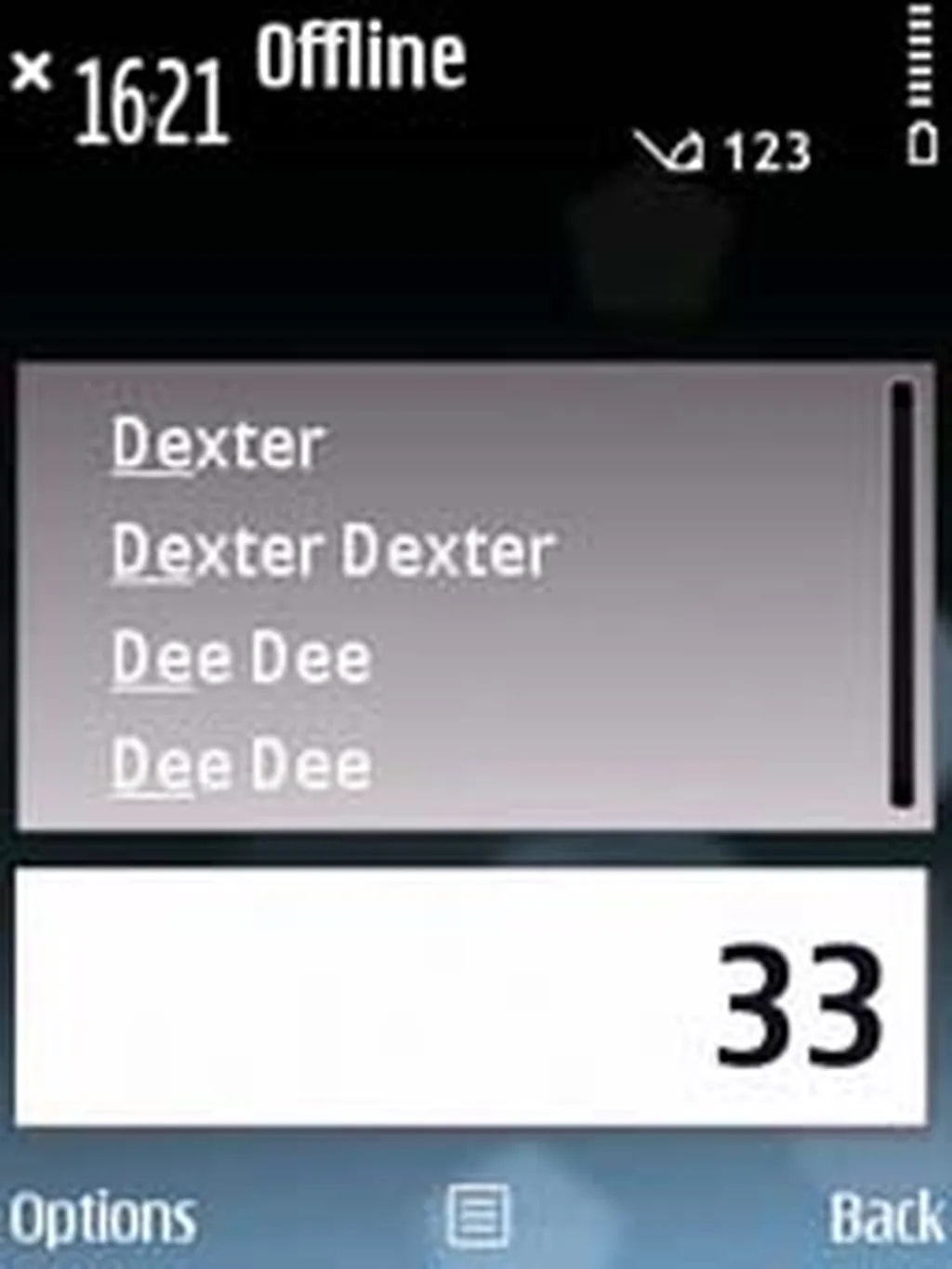Tap the Back softkey
Viewport: 952px width, 1269px height.
tap(885, 1218)
